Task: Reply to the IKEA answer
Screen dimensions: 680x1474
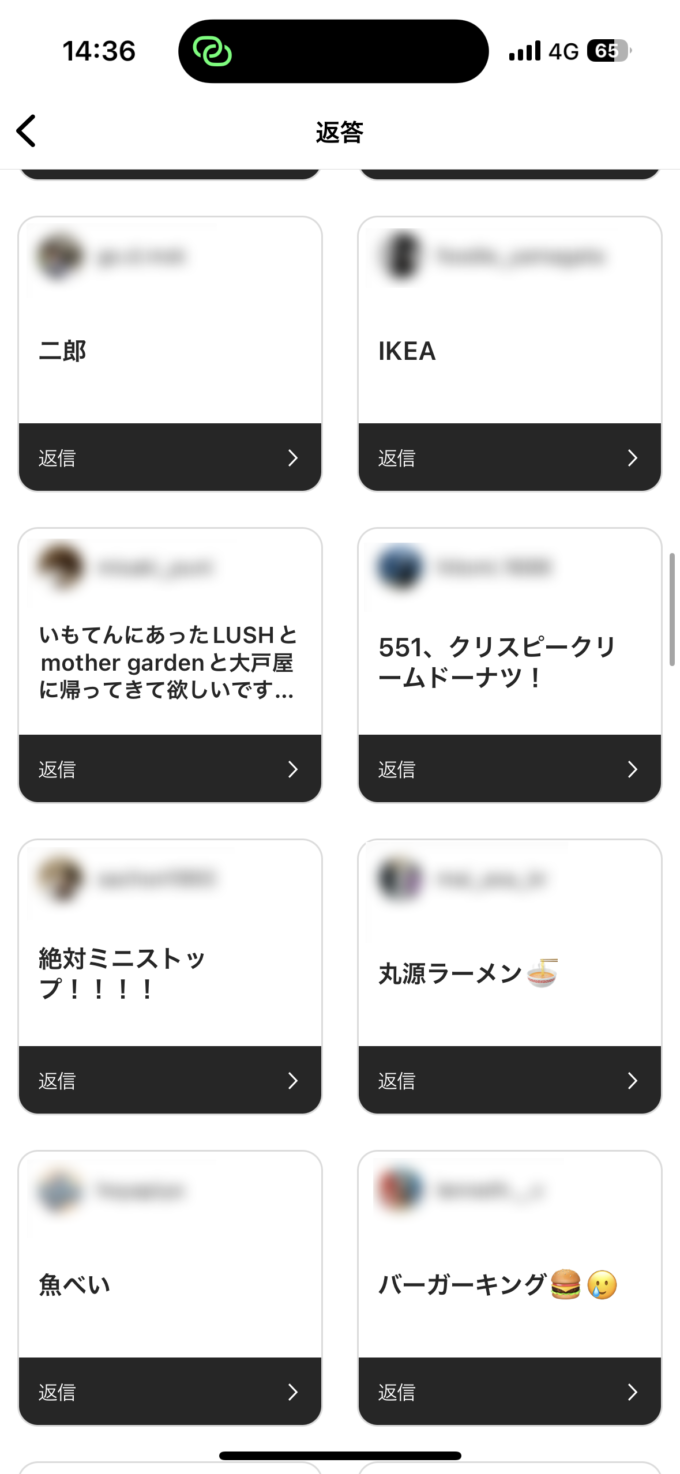Action: tap(510, 458)
